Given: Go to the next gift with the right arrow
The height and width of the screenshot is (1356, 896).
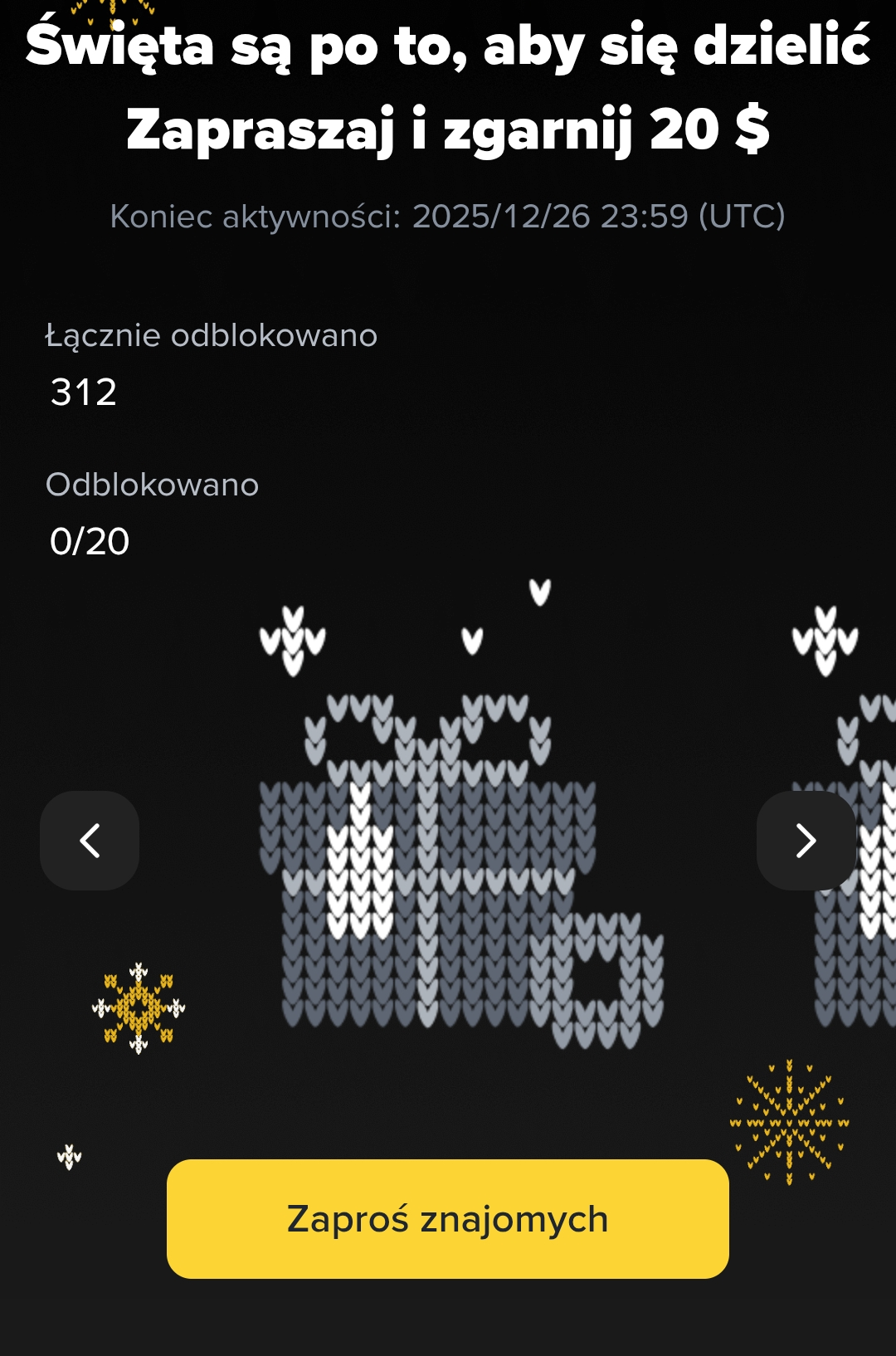Looking at the screenshot, I should pos(806,840).
